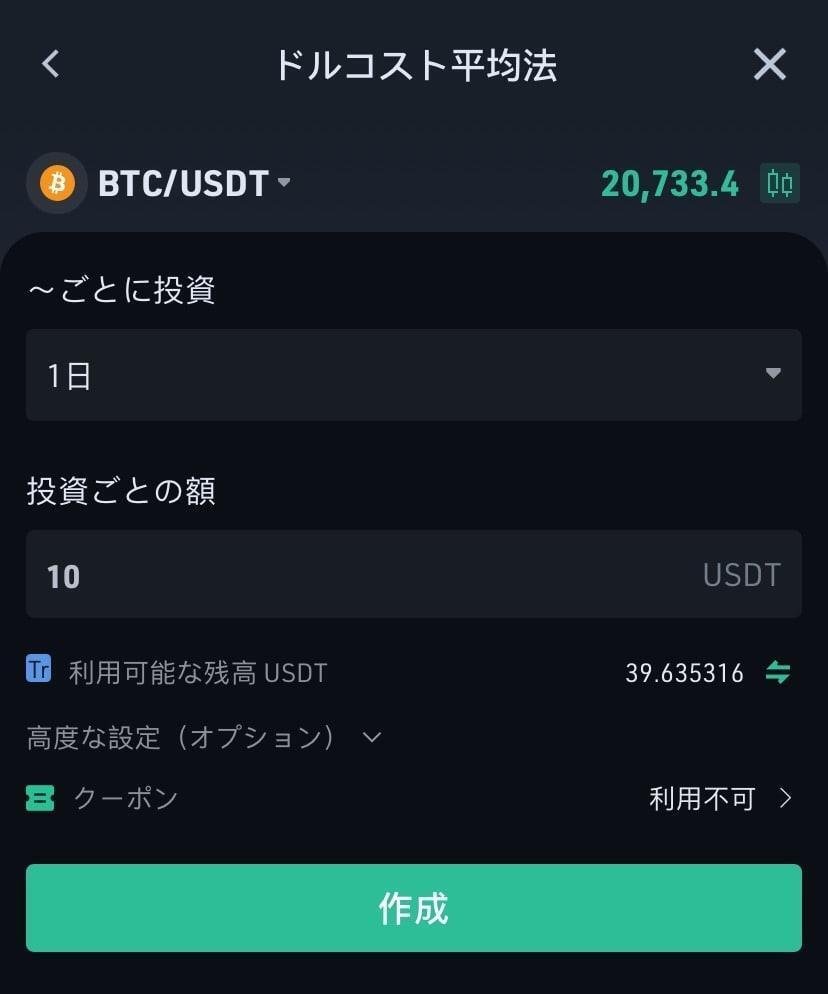Open the BTC/USDT pair selector
Viewport: 828px width, 994px height.
click(180, 183)
